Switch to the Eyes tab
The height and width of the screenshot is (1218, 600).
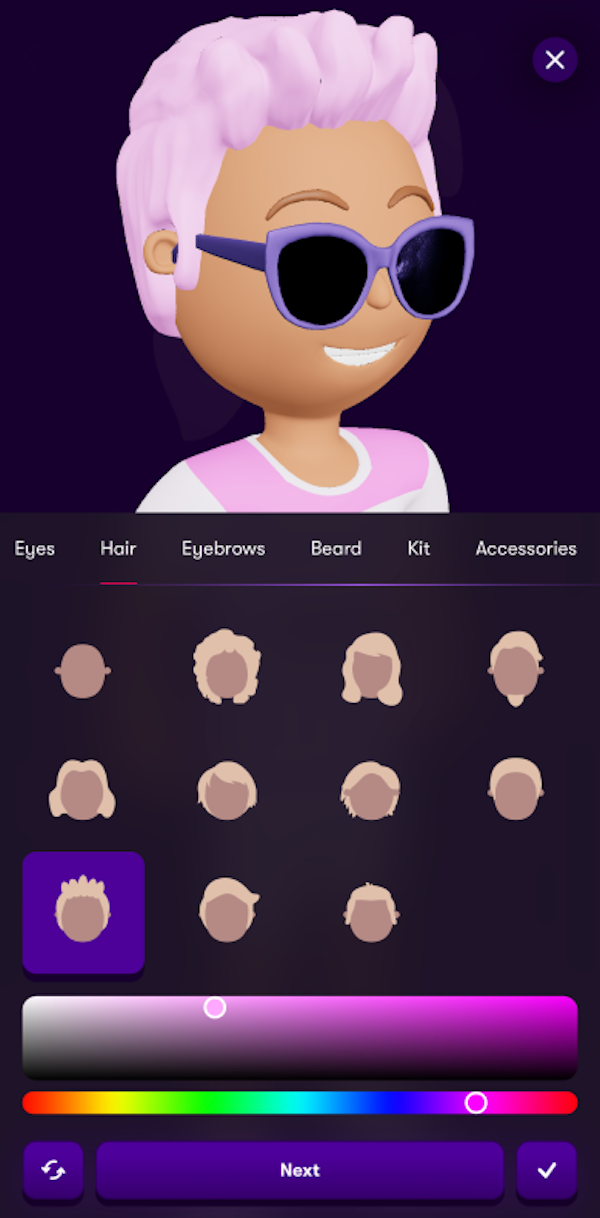pos(34,548)
